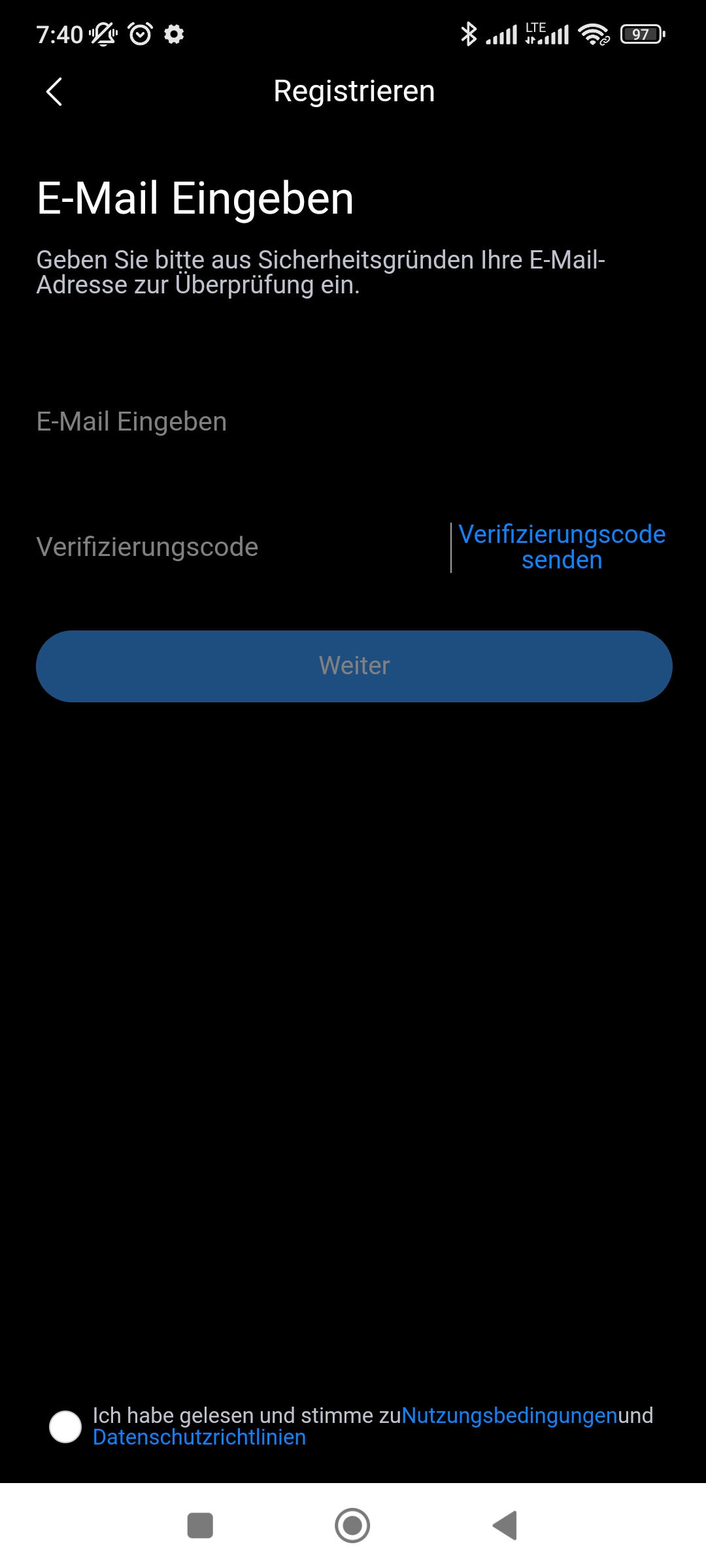Open the Nutzungsbedingungen link

[x=510, y=1416]
